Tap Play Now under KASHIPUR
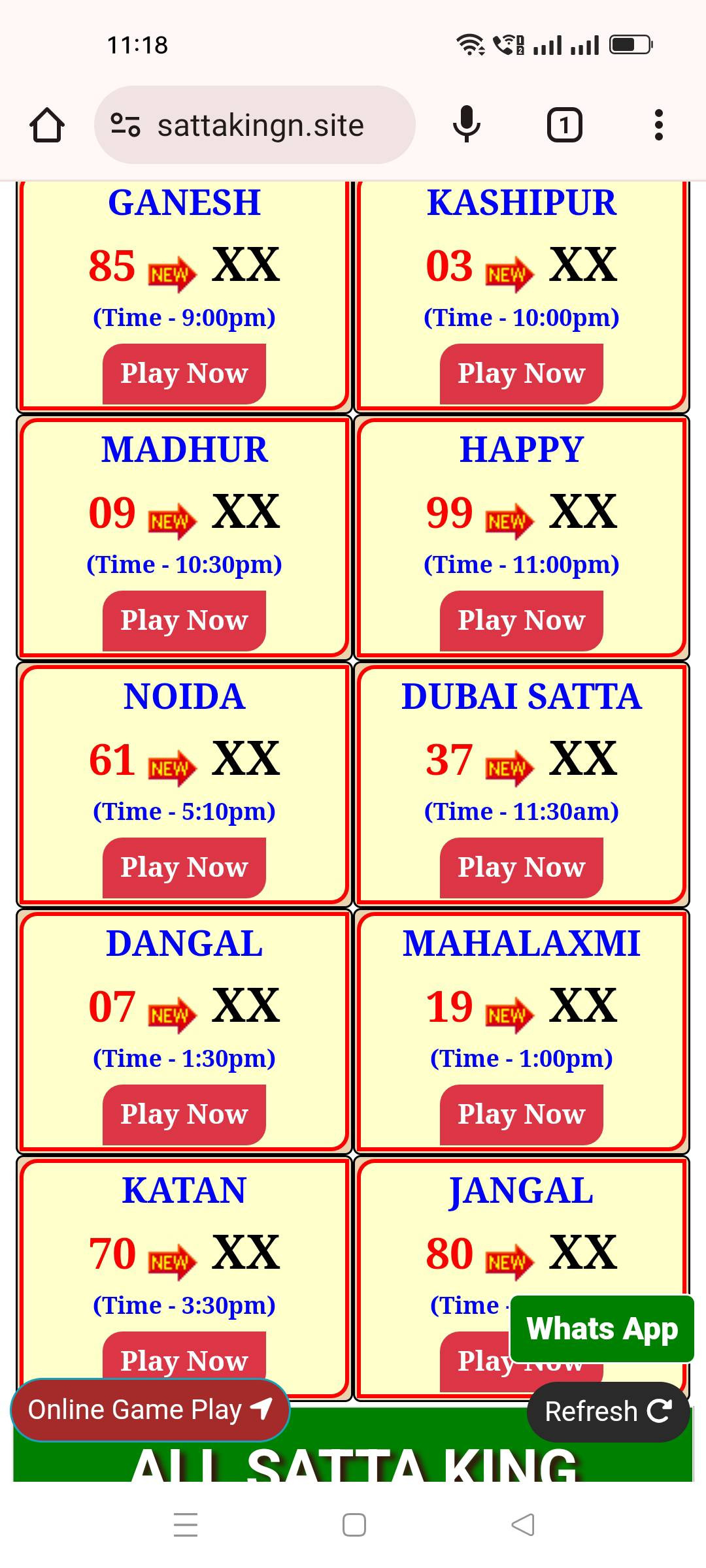The height and width of the screenshot is (1568, 706). click(521, 374)
